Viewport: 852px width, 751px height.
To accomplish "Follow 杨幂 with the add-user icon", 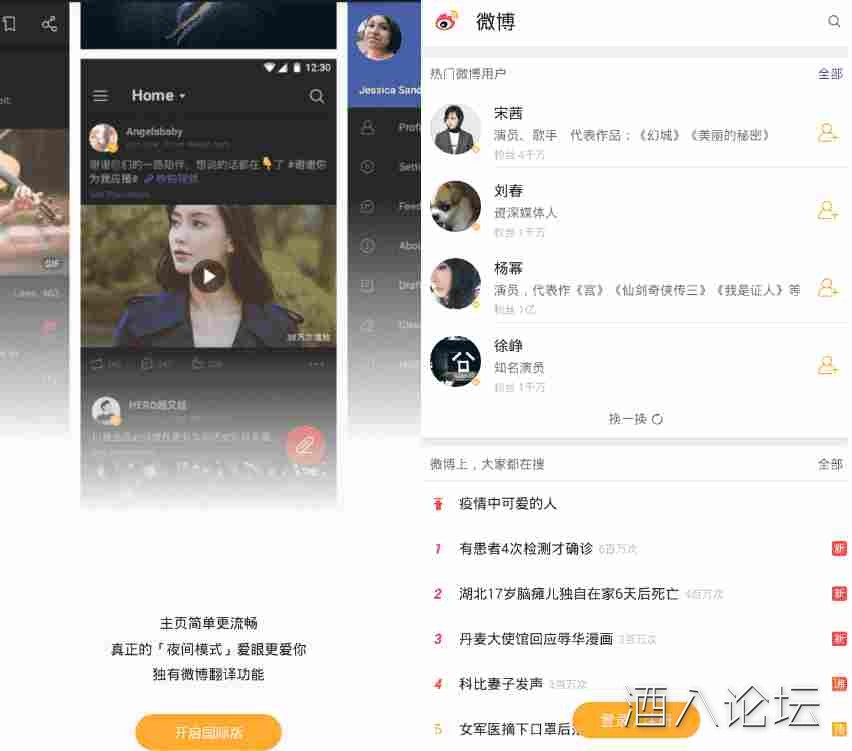I will tap(827, 288).
